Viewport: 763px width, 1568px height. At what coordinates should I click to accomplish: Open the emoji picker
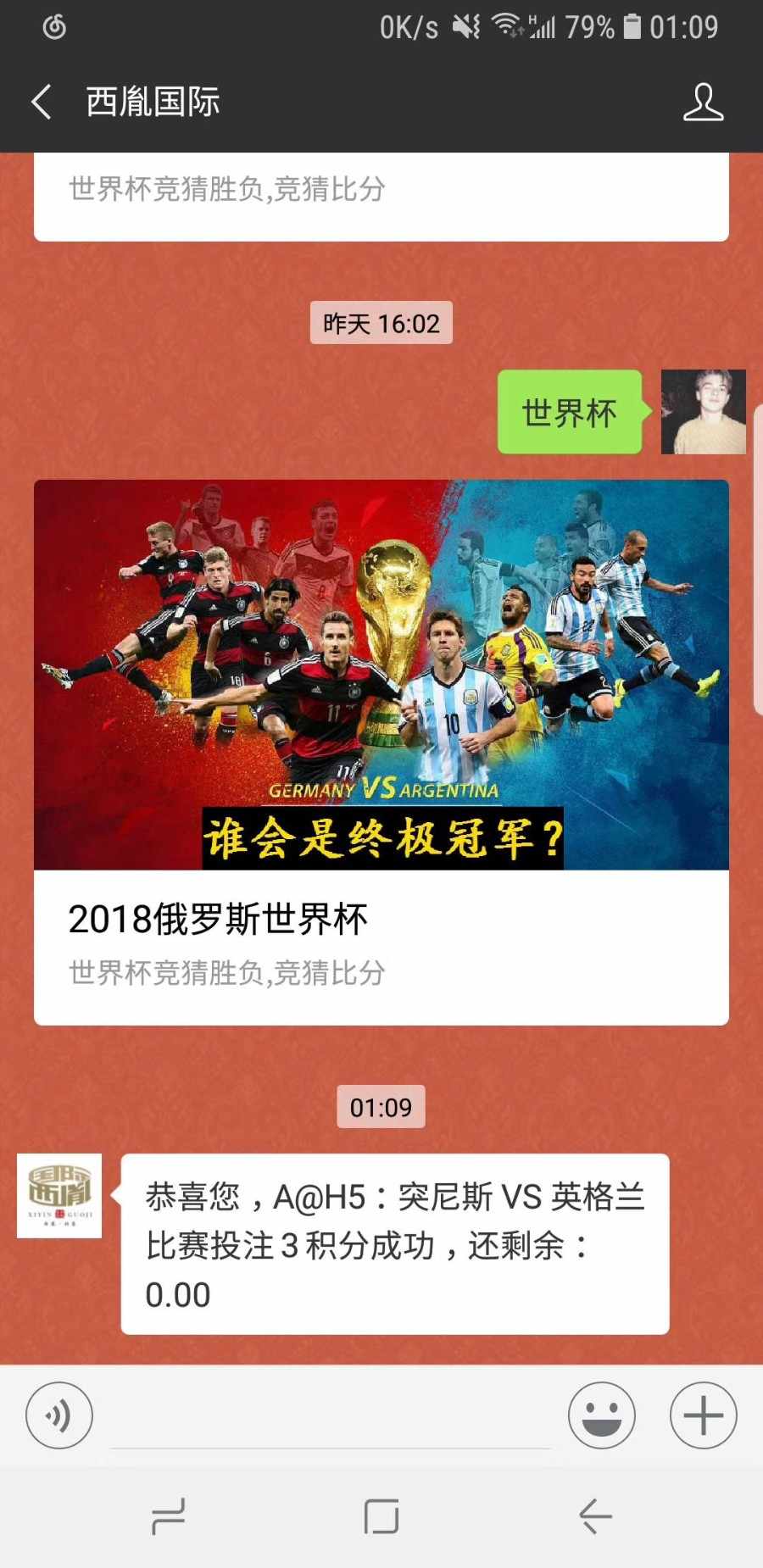pyautogui.click(x=601, y=1415)
